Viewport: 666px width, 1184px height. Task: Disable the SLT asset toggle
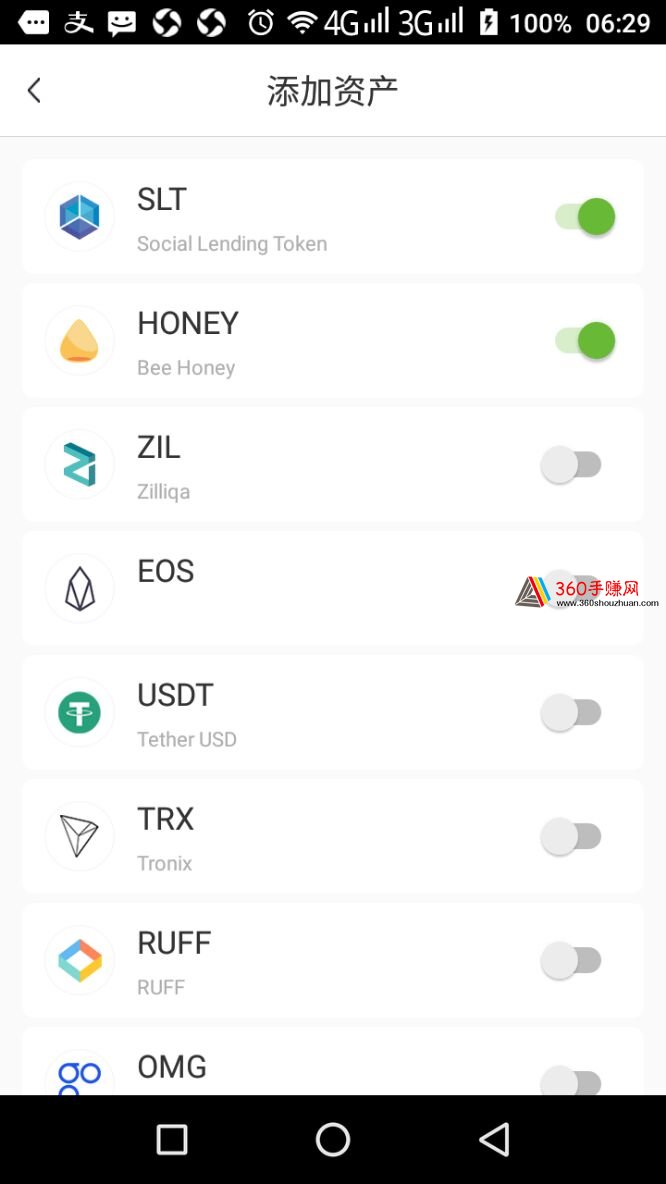tap(585, 217)
